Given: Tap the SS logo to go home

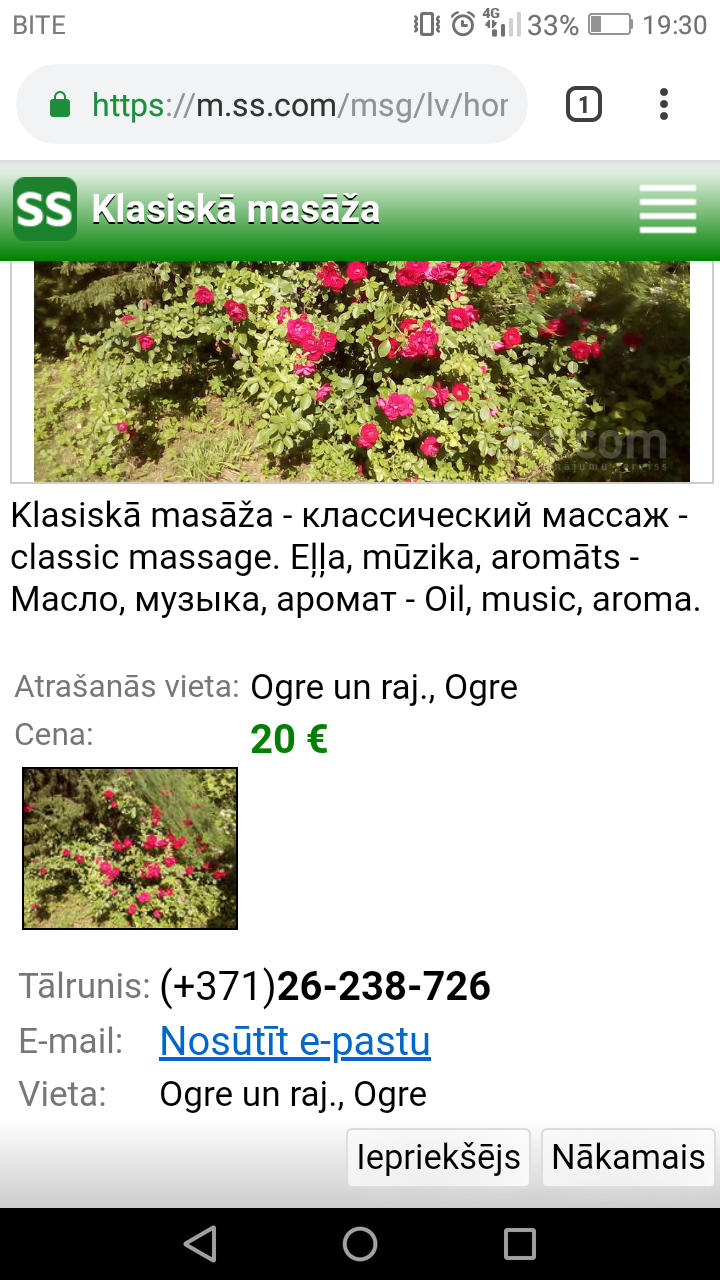Looking at the screenshot, I should tap(45, 209).
